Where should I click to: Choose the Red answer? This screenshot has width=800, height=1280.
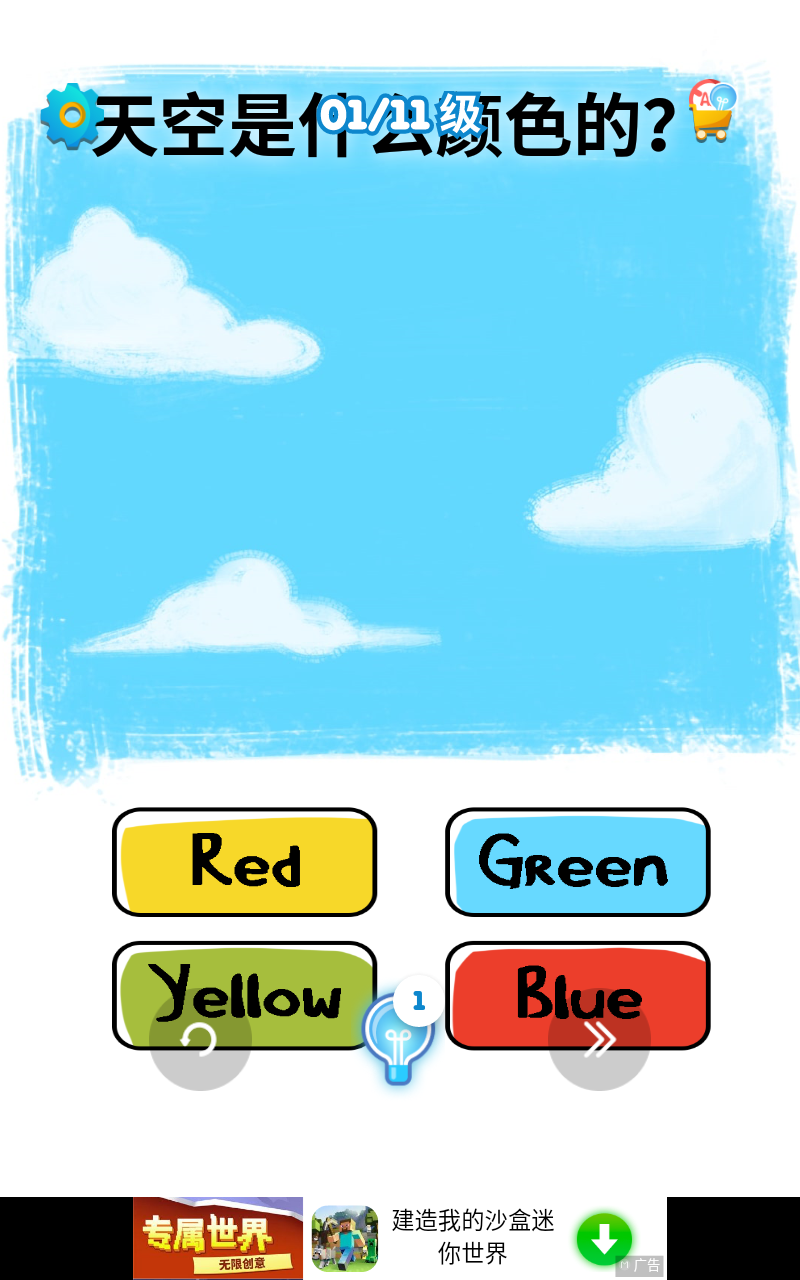244,862
